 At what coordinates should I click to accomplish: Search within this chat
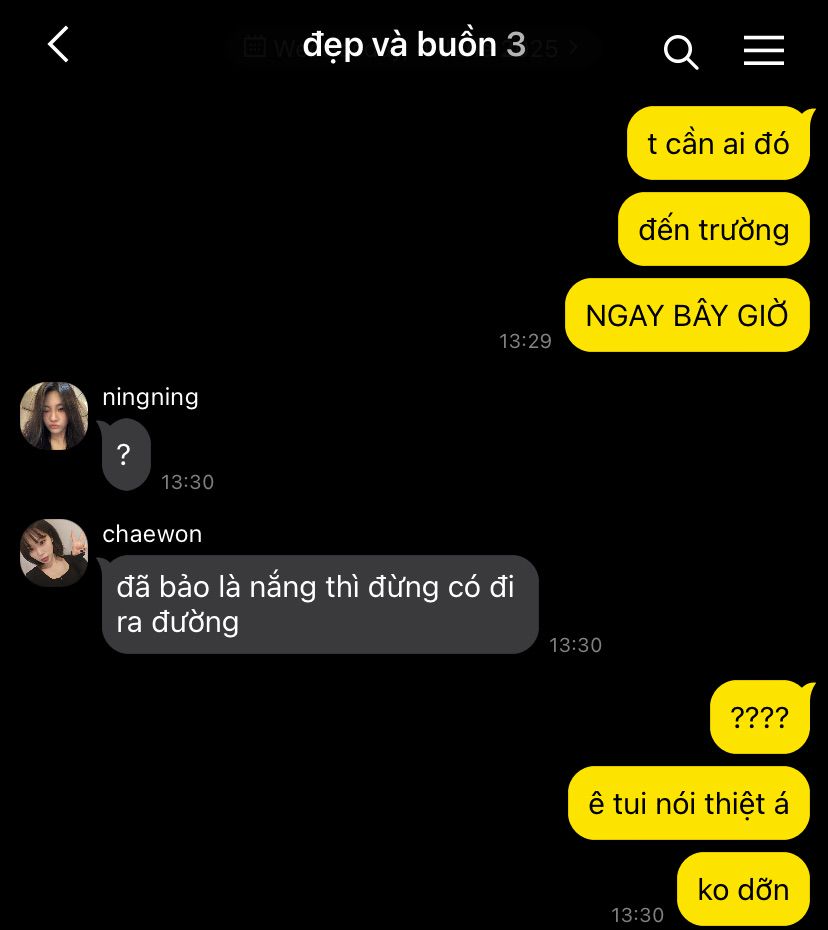point(680,51)
